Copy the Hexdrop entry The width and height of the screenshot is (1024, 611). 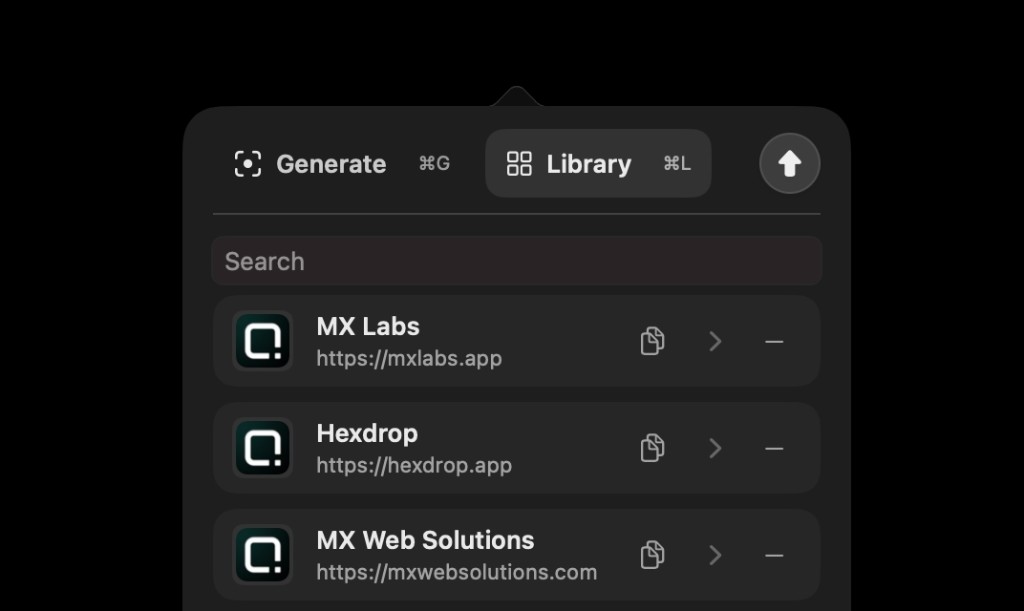point(652,448)
